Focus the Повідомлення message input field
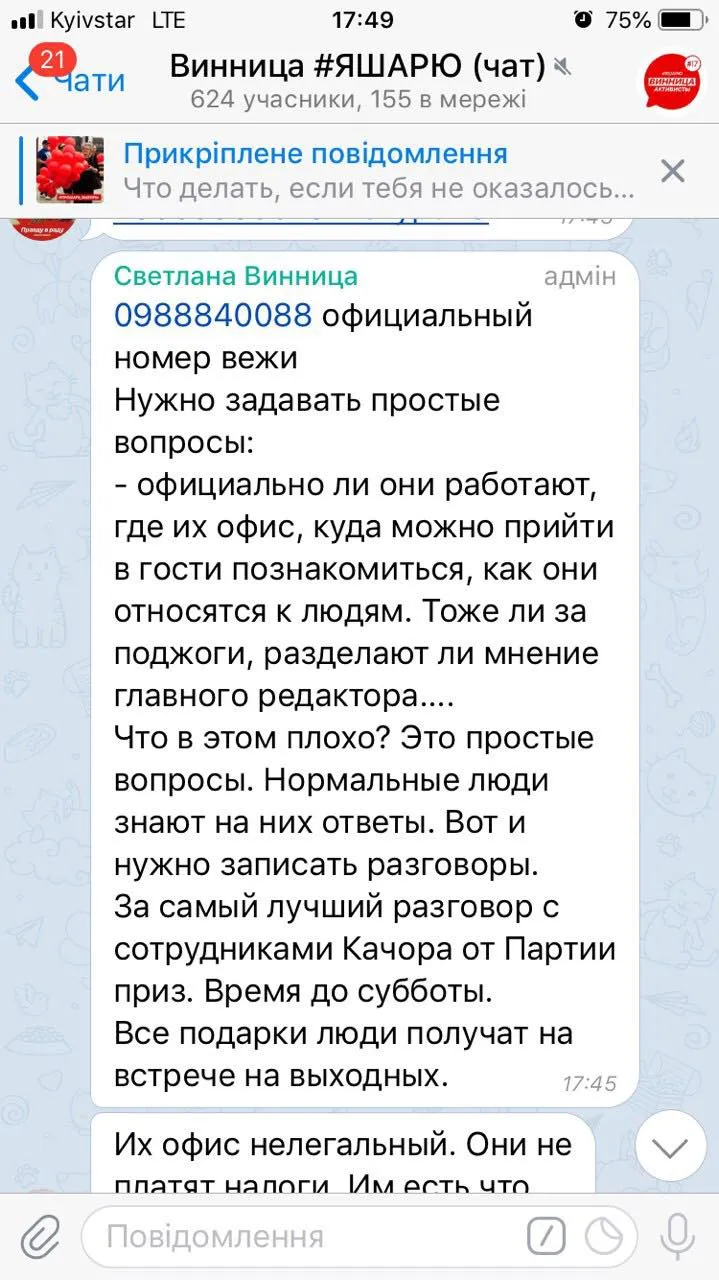Image resolution: width=719 pixels, height=1280 pixels. (310, 1236)
